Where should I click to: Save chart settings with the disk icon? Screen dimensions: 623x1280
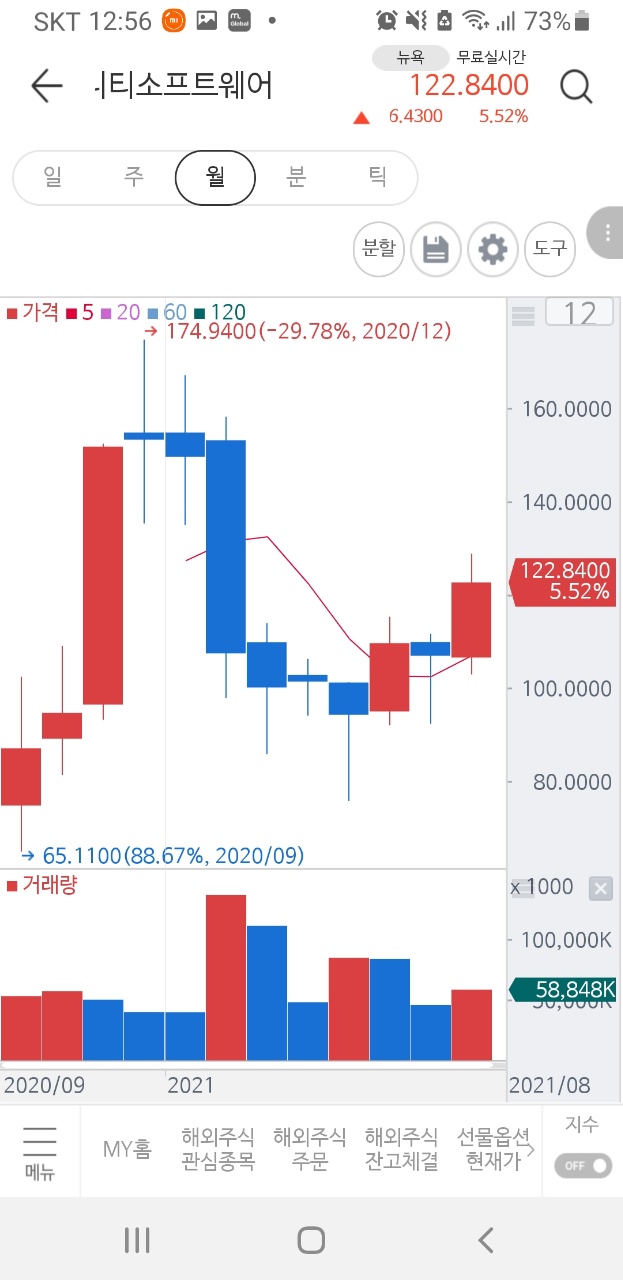(x=436, y=248)
